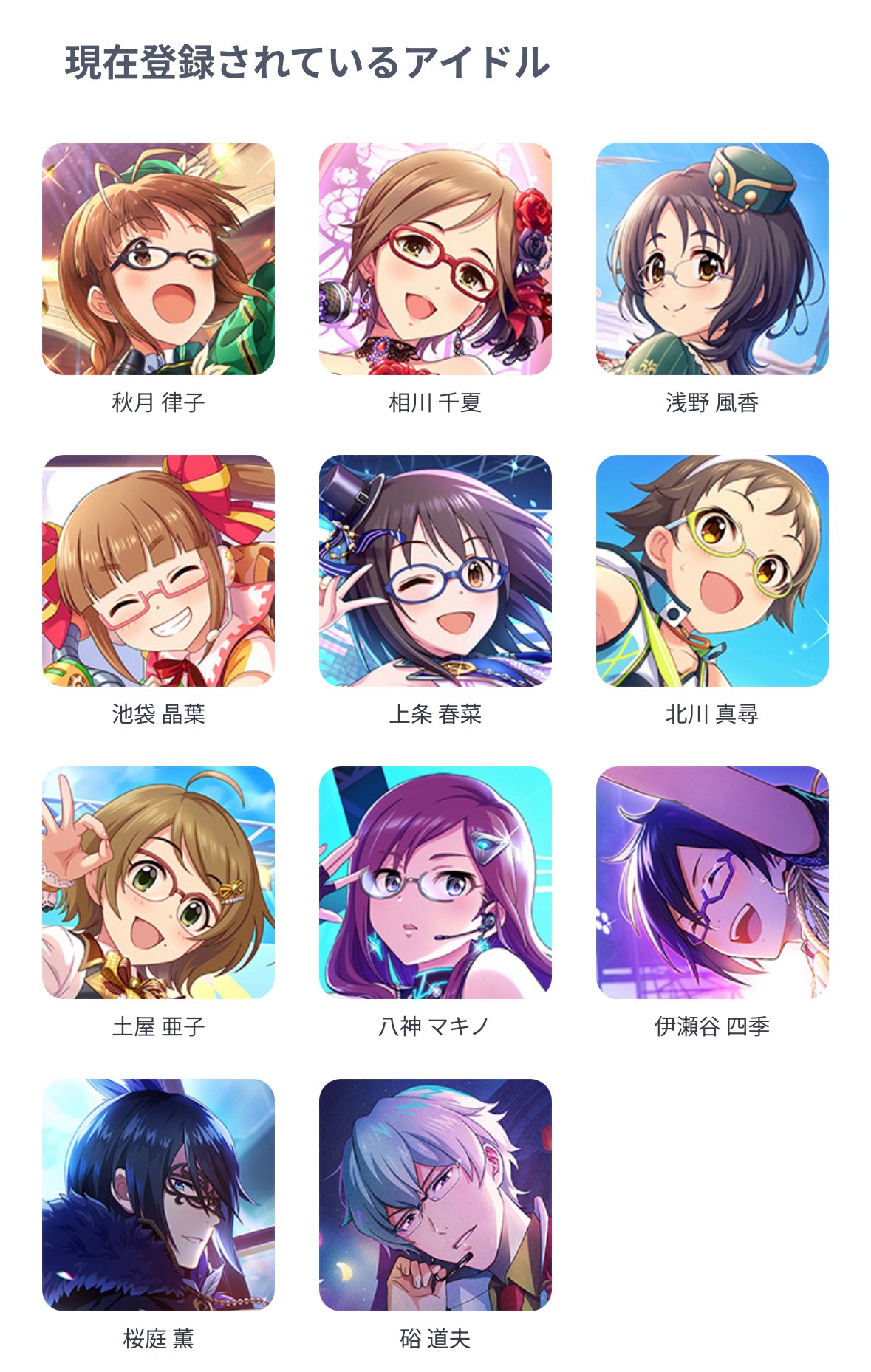
Task: Open the 北川 真尋 idol tile
Action: point(712,571)
